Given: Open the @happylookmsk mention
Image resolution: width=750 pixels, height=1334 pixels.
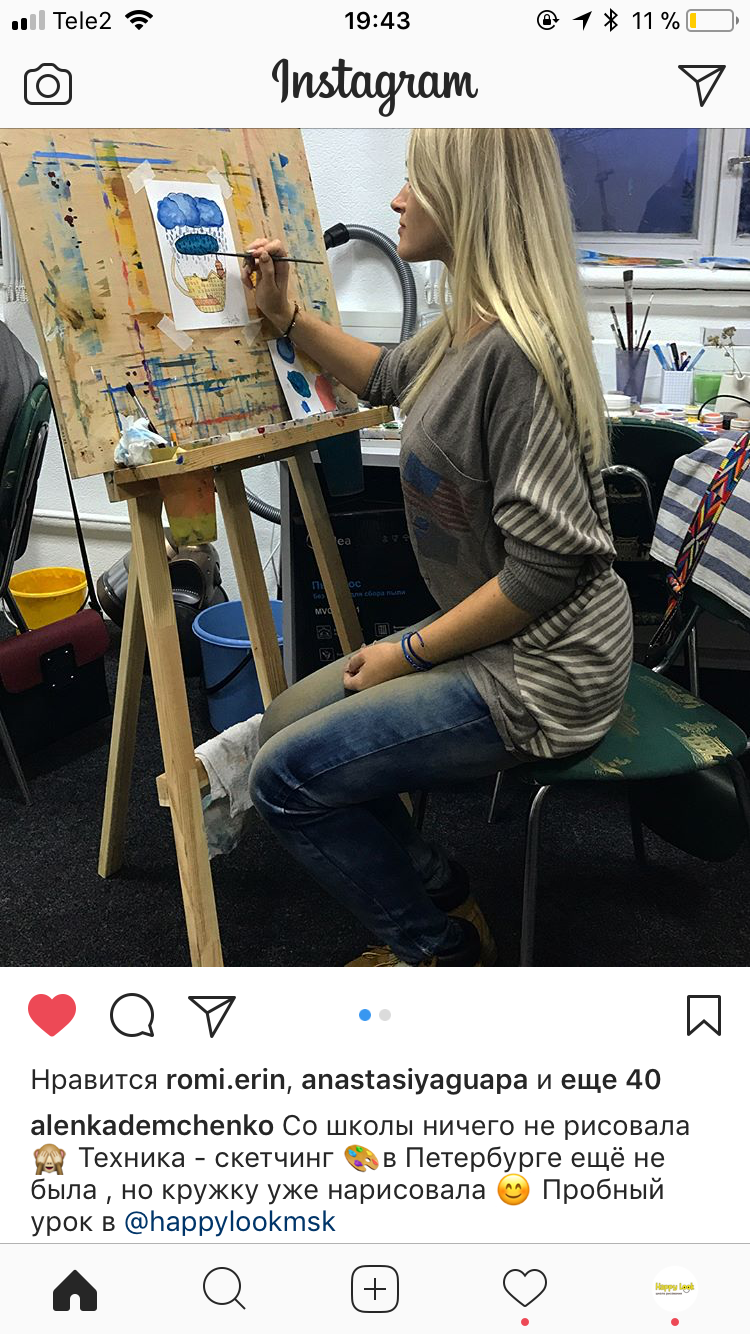Looking at the screenshot, I should (x=230, y=1222).
